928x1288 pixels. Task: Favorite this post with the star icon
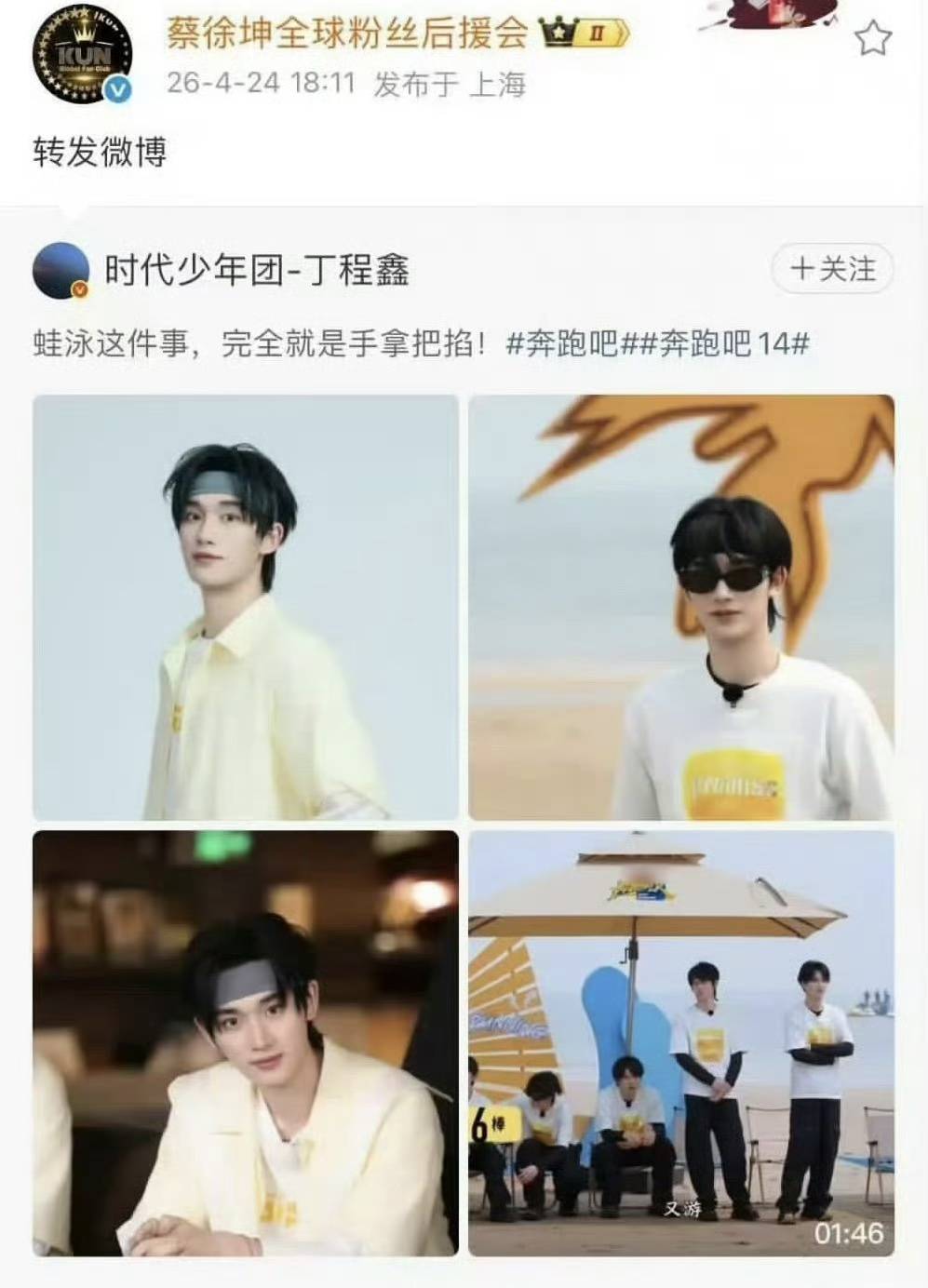pos(872,39)
